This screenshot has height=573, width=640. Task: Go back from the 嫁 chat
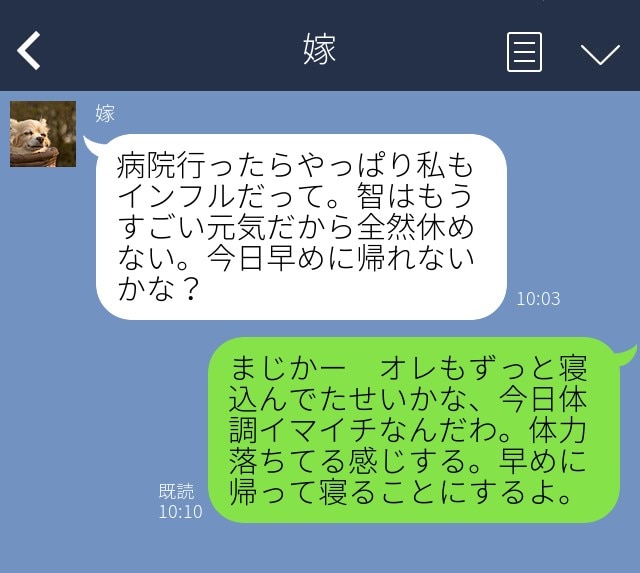(x=29, y=51)
